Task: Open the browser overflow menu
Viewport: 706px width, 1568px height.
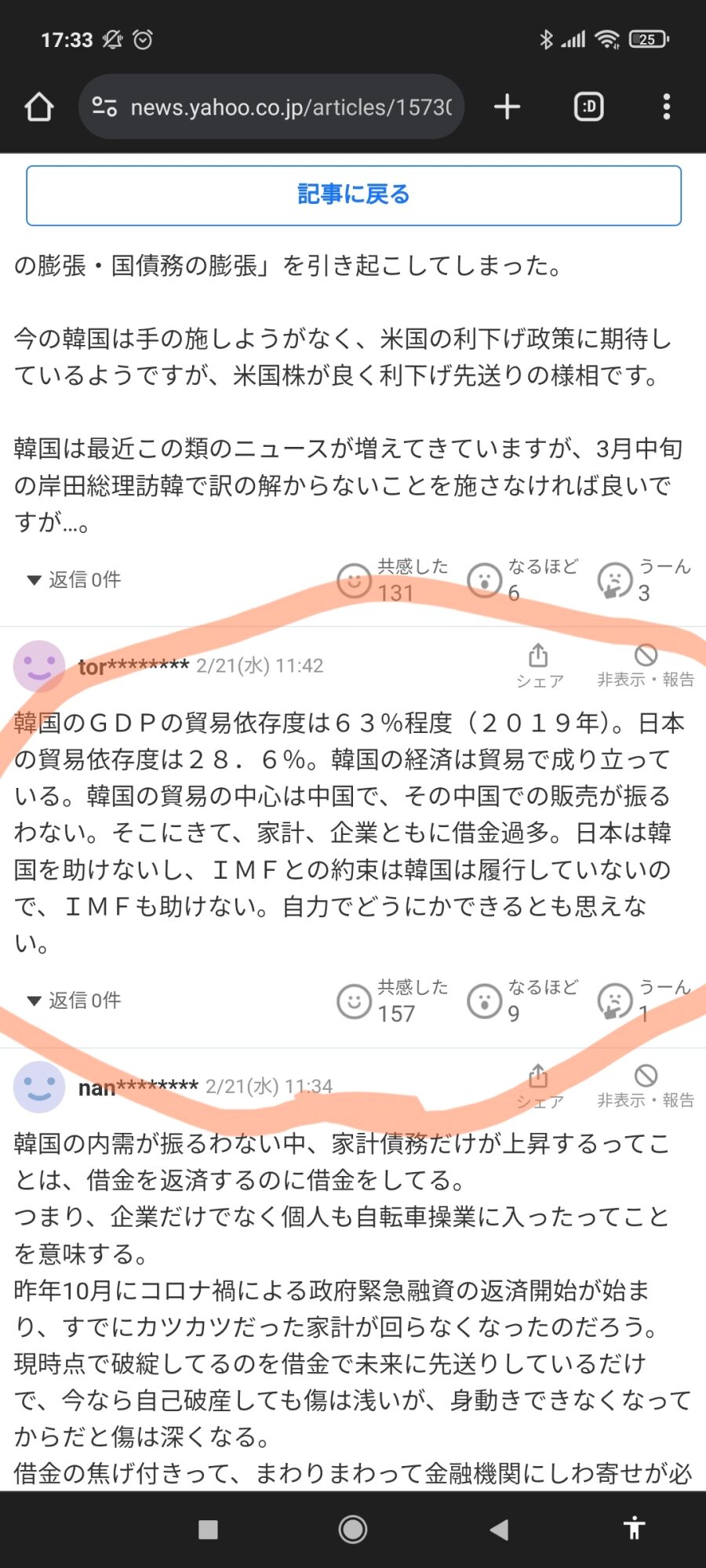Action: tap(666, 107)
